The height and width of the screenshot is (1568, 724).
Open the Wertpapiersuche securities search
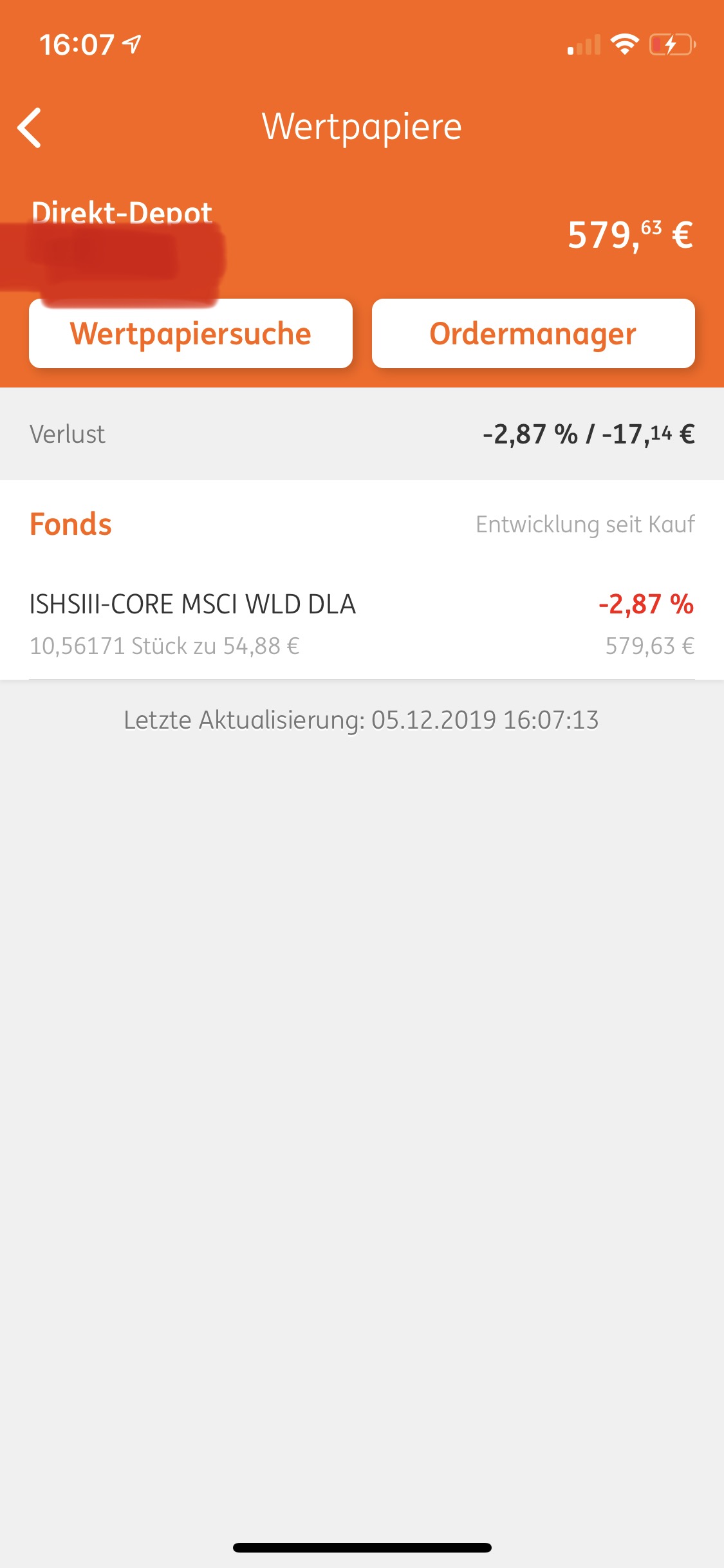pos(190,333)
